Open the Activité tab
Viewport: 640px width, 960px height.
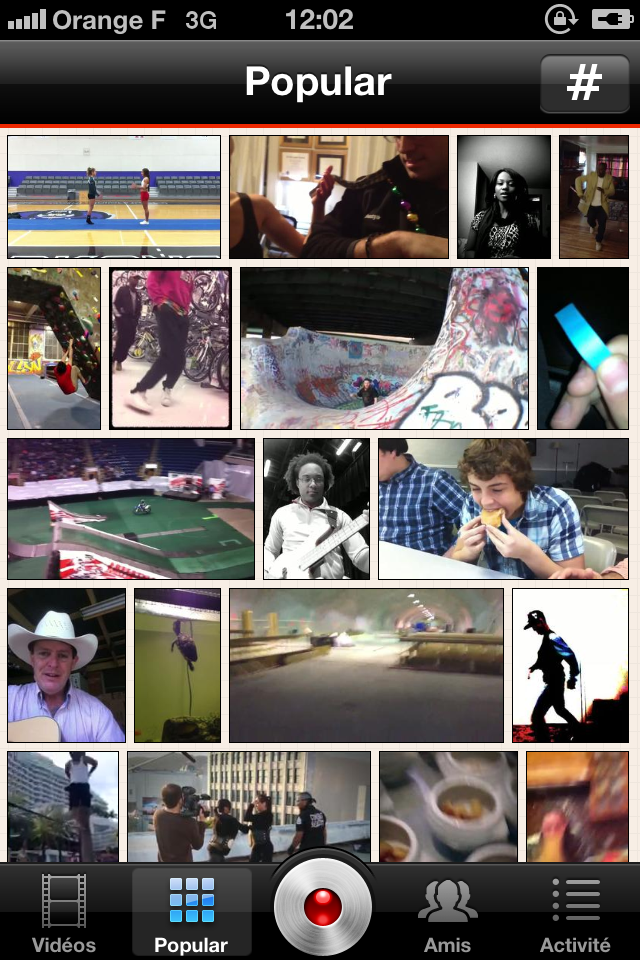tap(575, 912)
